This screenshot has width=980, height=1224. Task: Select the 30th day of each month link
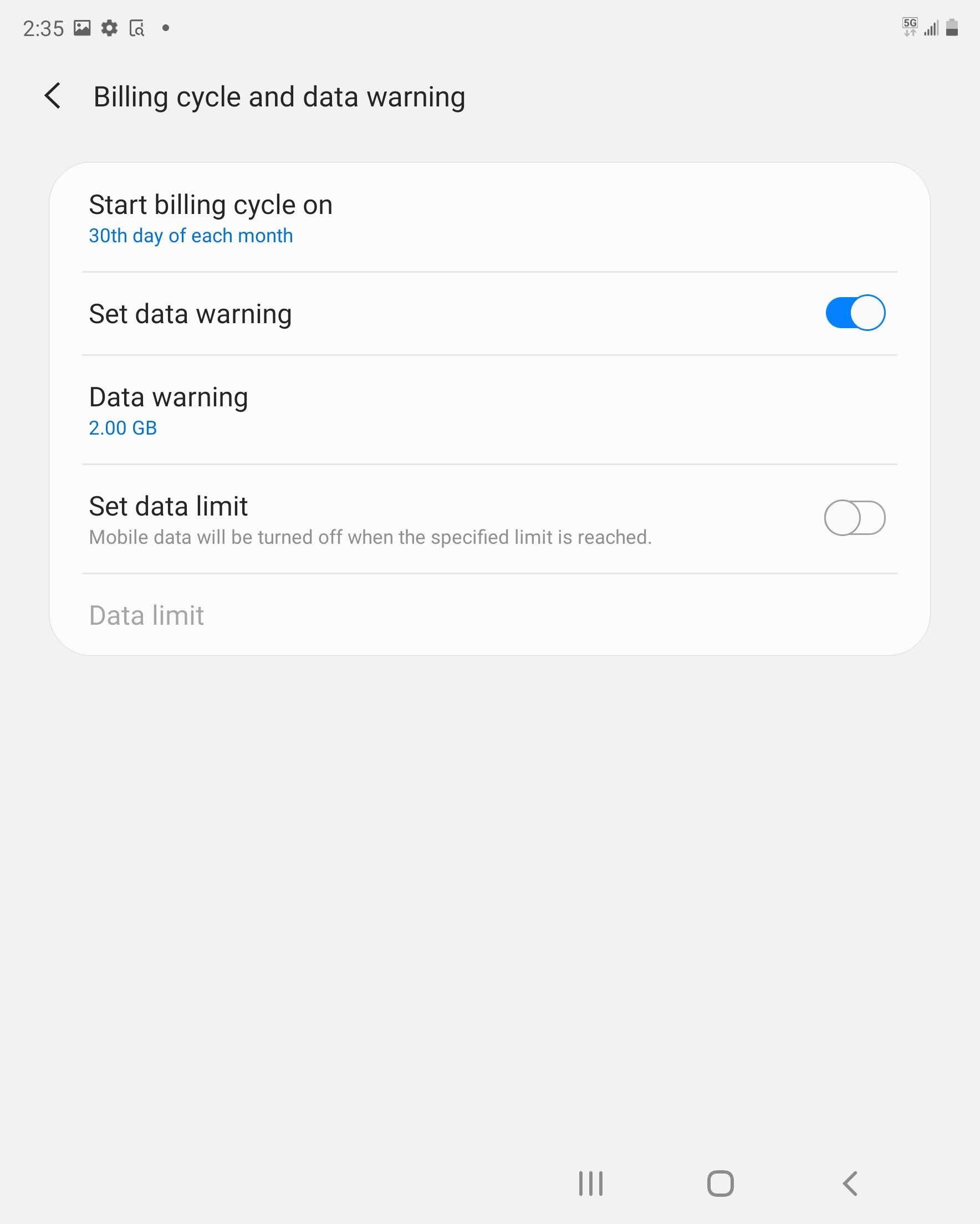190,235
